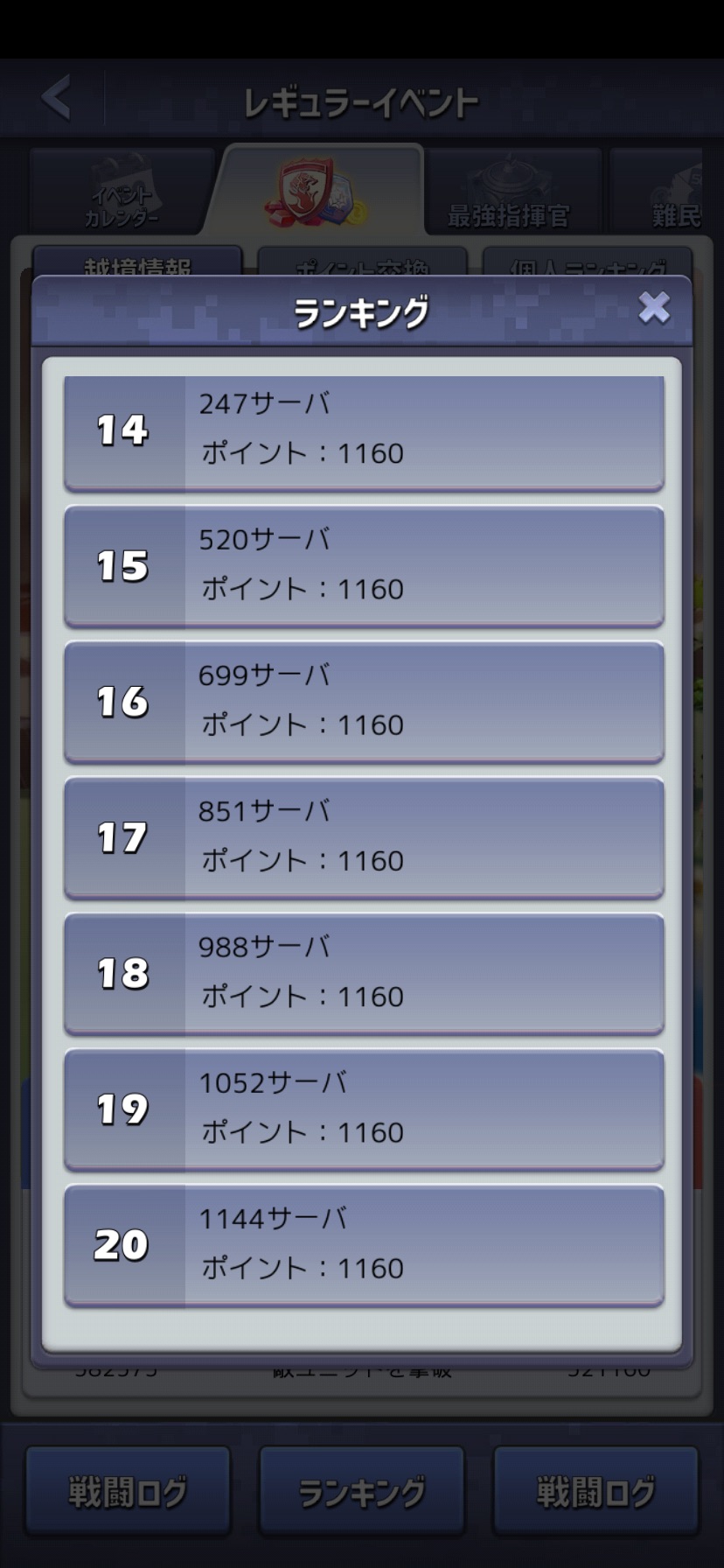Go back from レギュラーイベント screen
The image size is (724, 1568).
pyautogui.click(x=56, y=97)
